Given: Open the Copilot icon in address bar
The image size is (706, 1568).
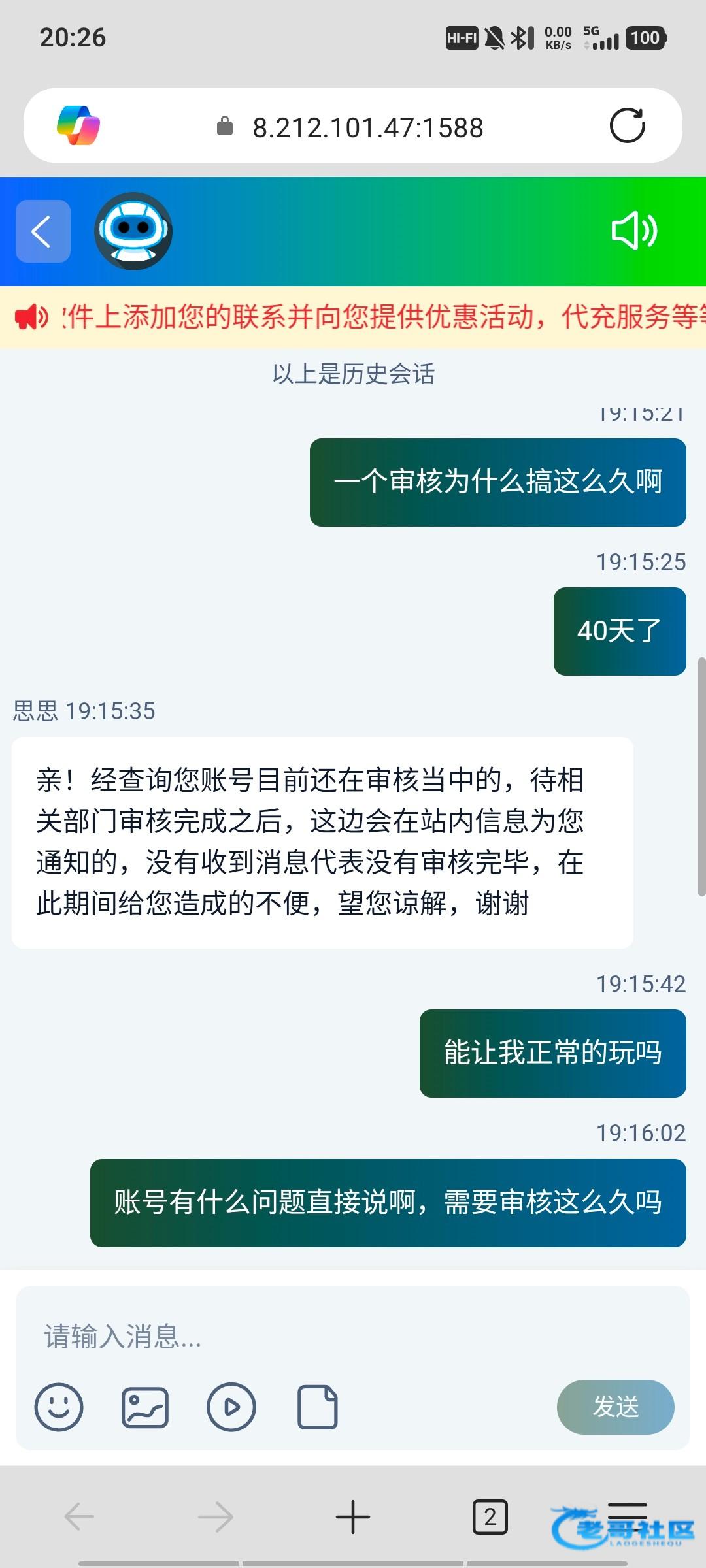Looking at the screenshot, I should (x=78, y=125).
